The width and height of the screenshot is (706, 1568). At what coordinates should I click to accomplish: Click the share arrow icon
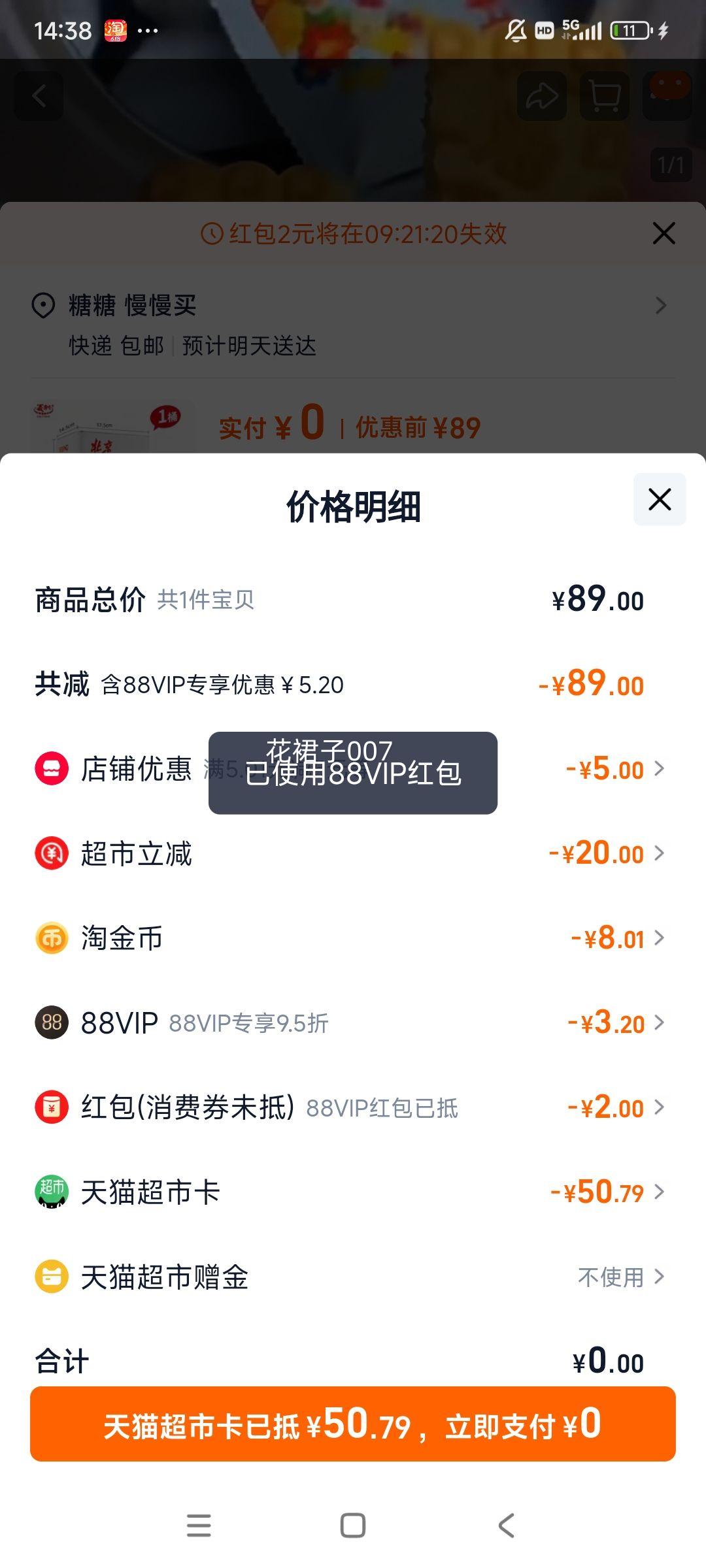pos(542,96)
